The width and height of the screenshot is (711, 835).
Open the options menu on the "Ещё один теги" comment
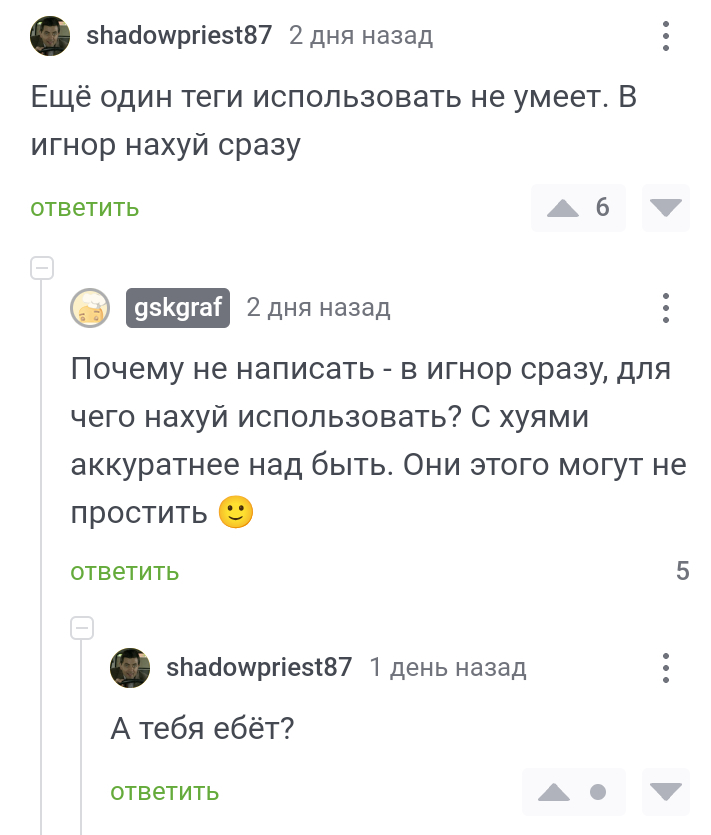666,37
